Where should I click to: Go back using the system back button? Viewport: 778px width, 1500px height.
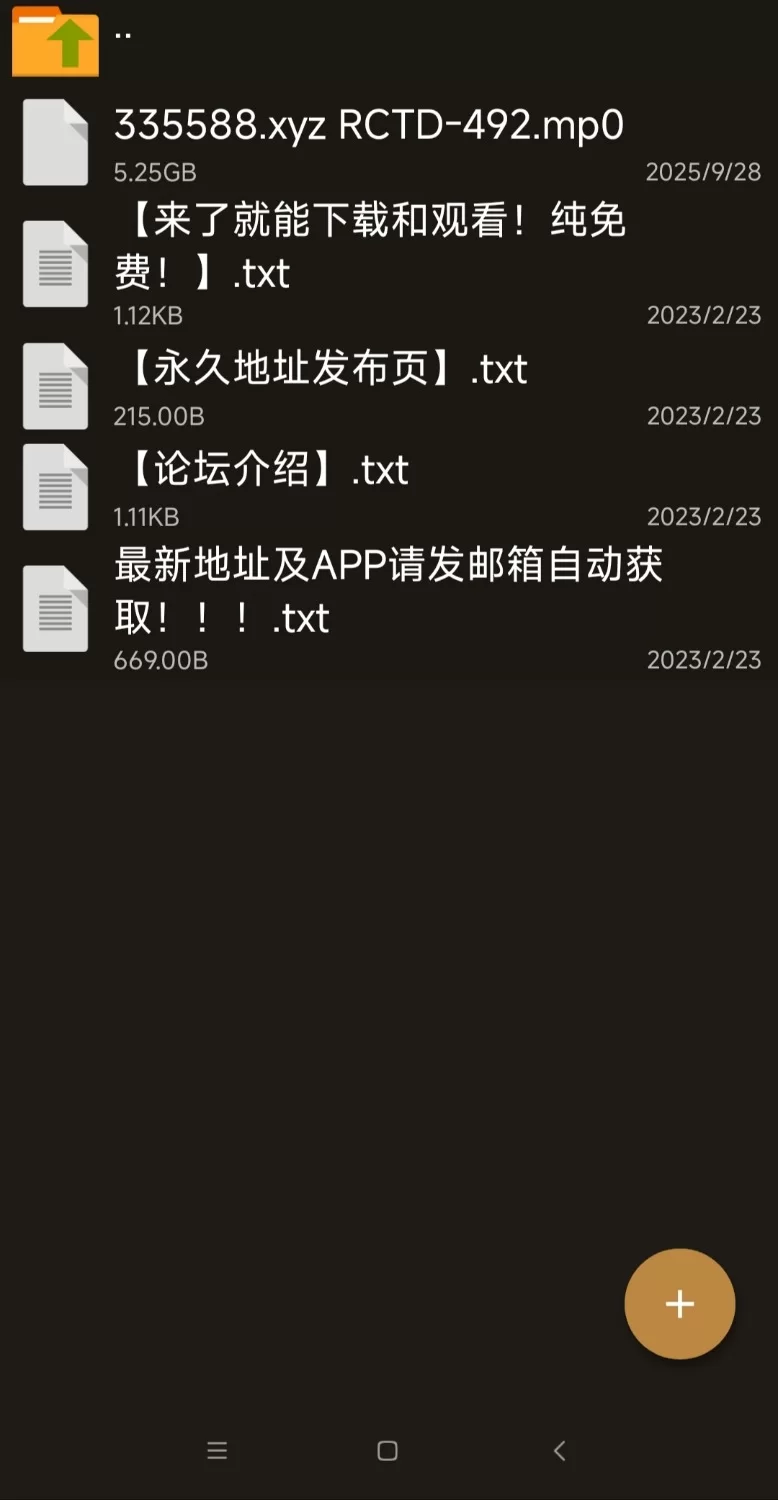560,1450
